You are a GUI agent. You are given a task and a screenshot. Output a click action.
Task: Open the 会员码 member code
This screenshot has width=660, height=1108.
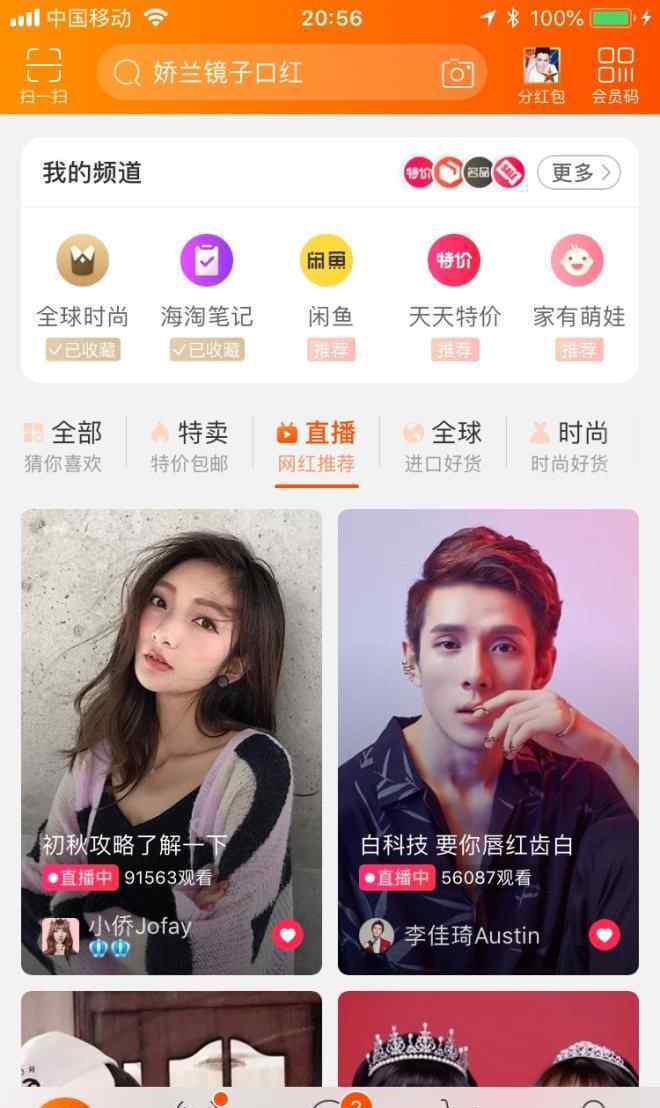click(x=615, y=75)
